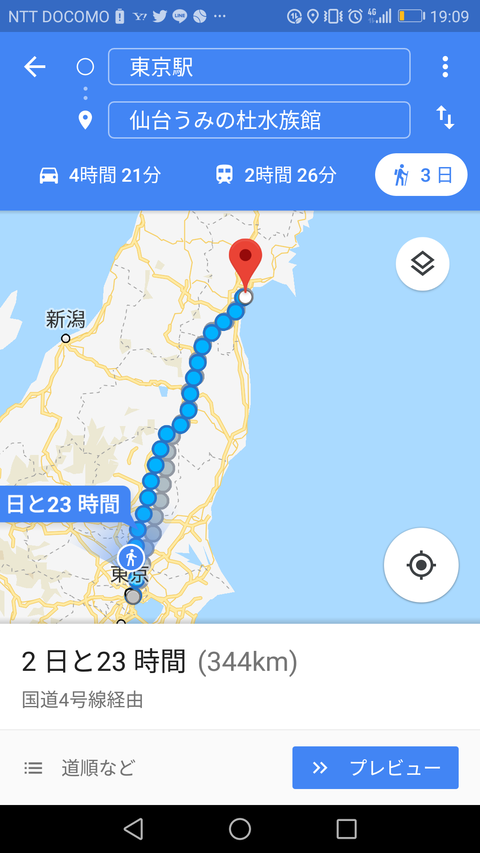Open the three-dot overflow menu
Viewport: 480px width, 853px height.
click(445, 67)
